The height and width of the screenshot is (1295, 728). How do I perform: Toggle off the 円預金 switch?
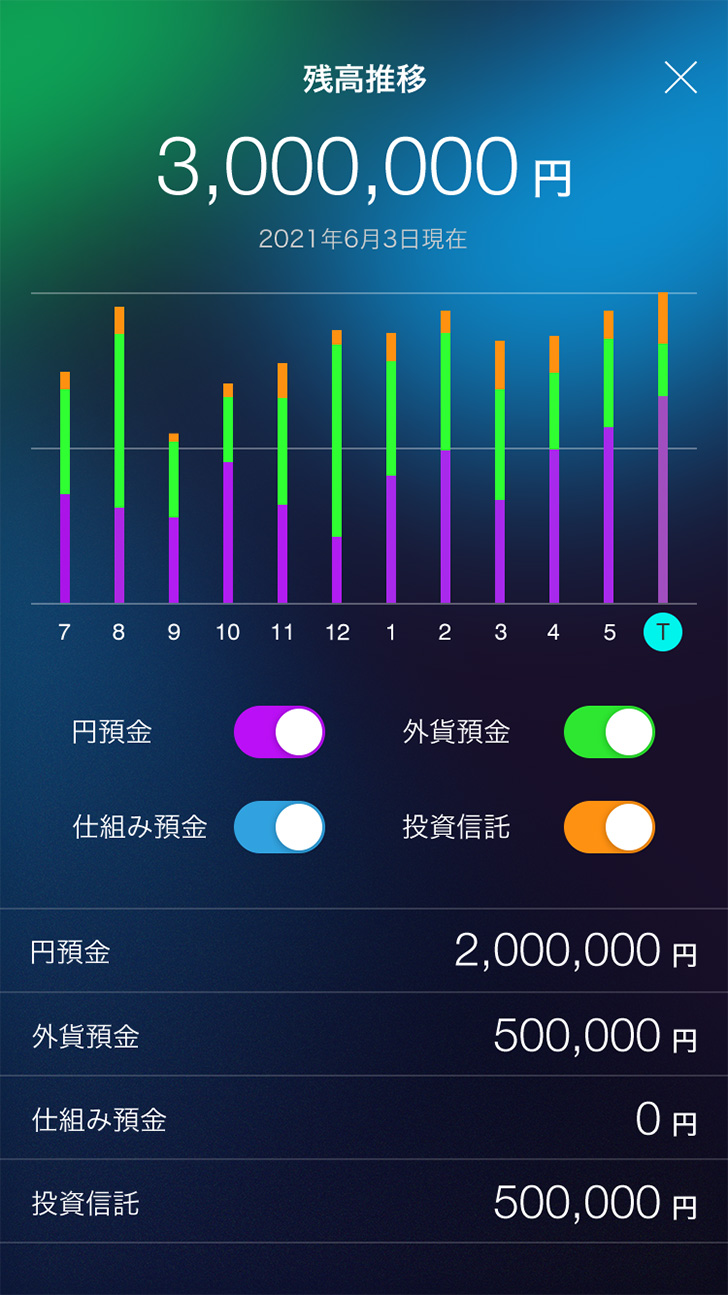tap(280, 732)
